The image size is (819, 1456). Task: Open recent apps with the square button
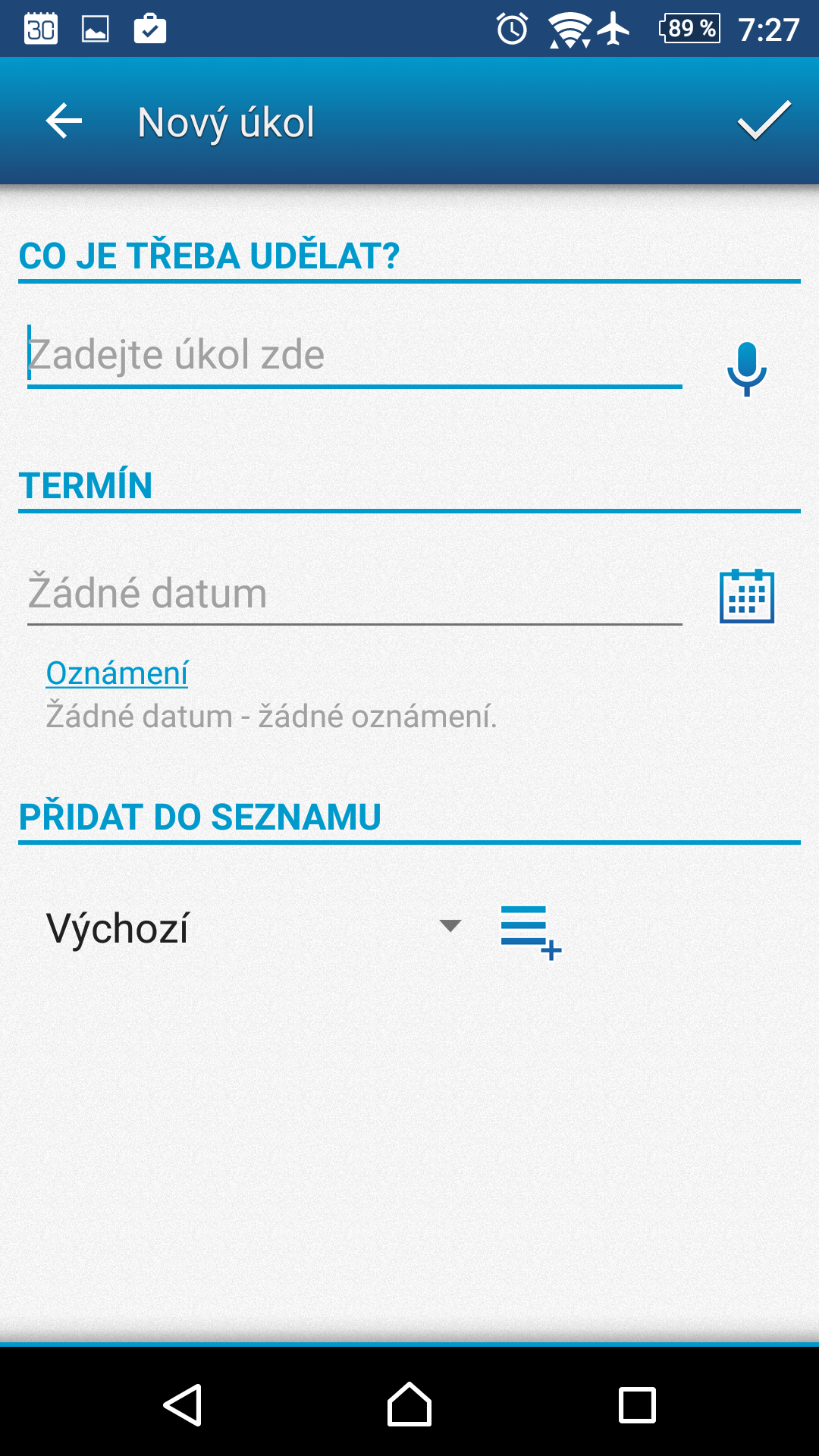(637, 1405)
